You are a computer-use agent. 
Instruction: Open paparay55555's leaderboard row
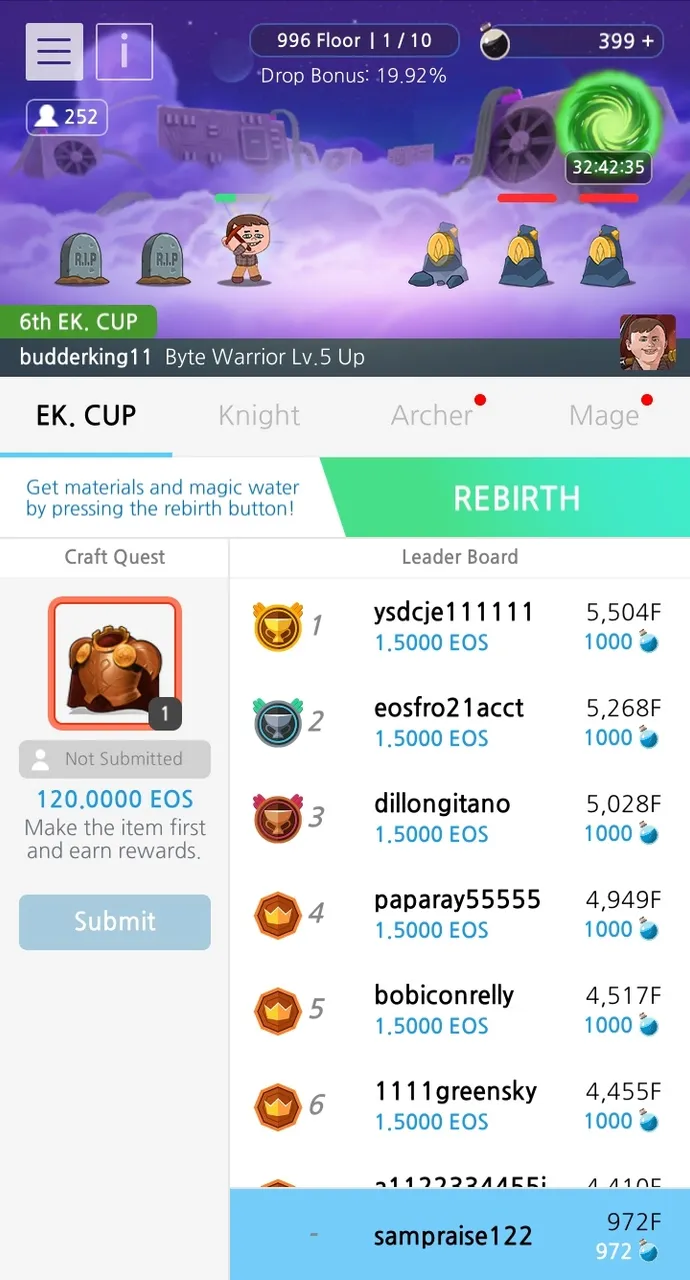459,914
